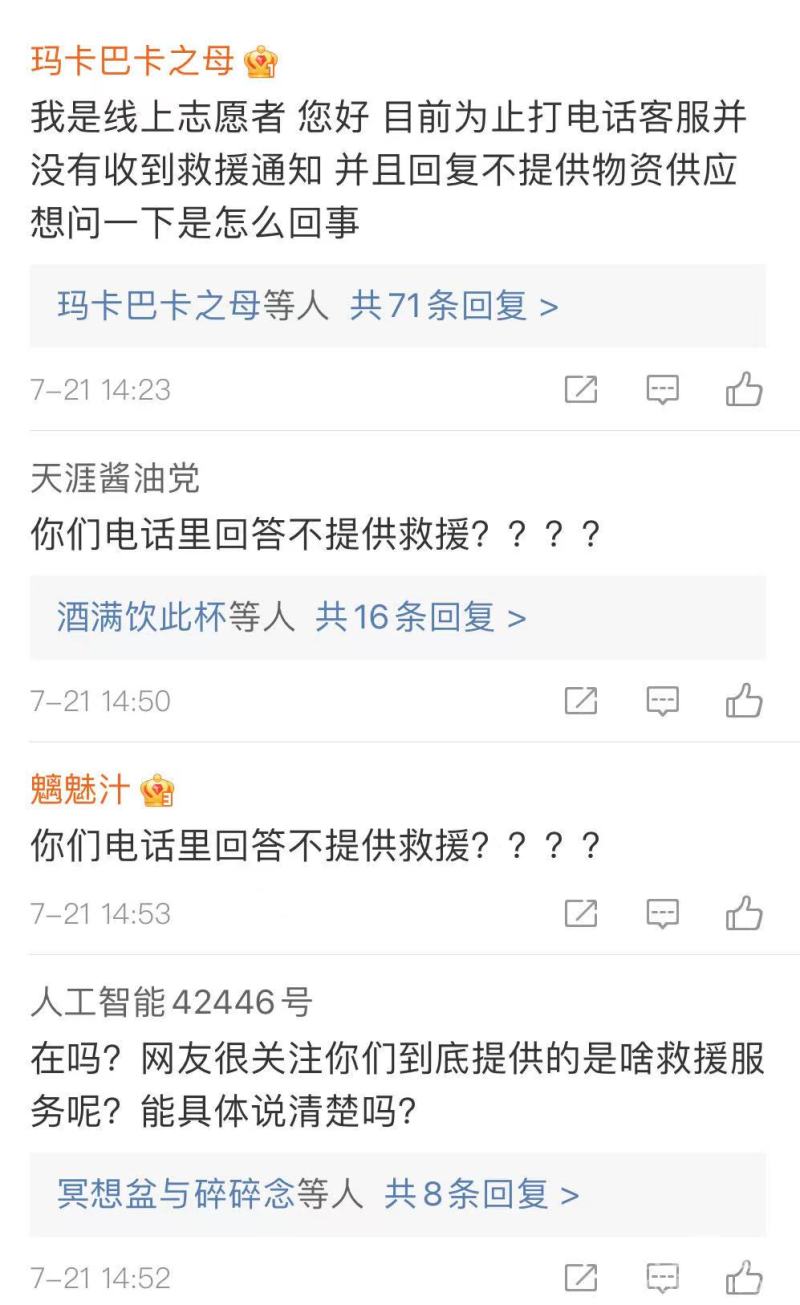Expand the 共71条回复 replies thread
Screen dimensions: 800x1305
453,306
